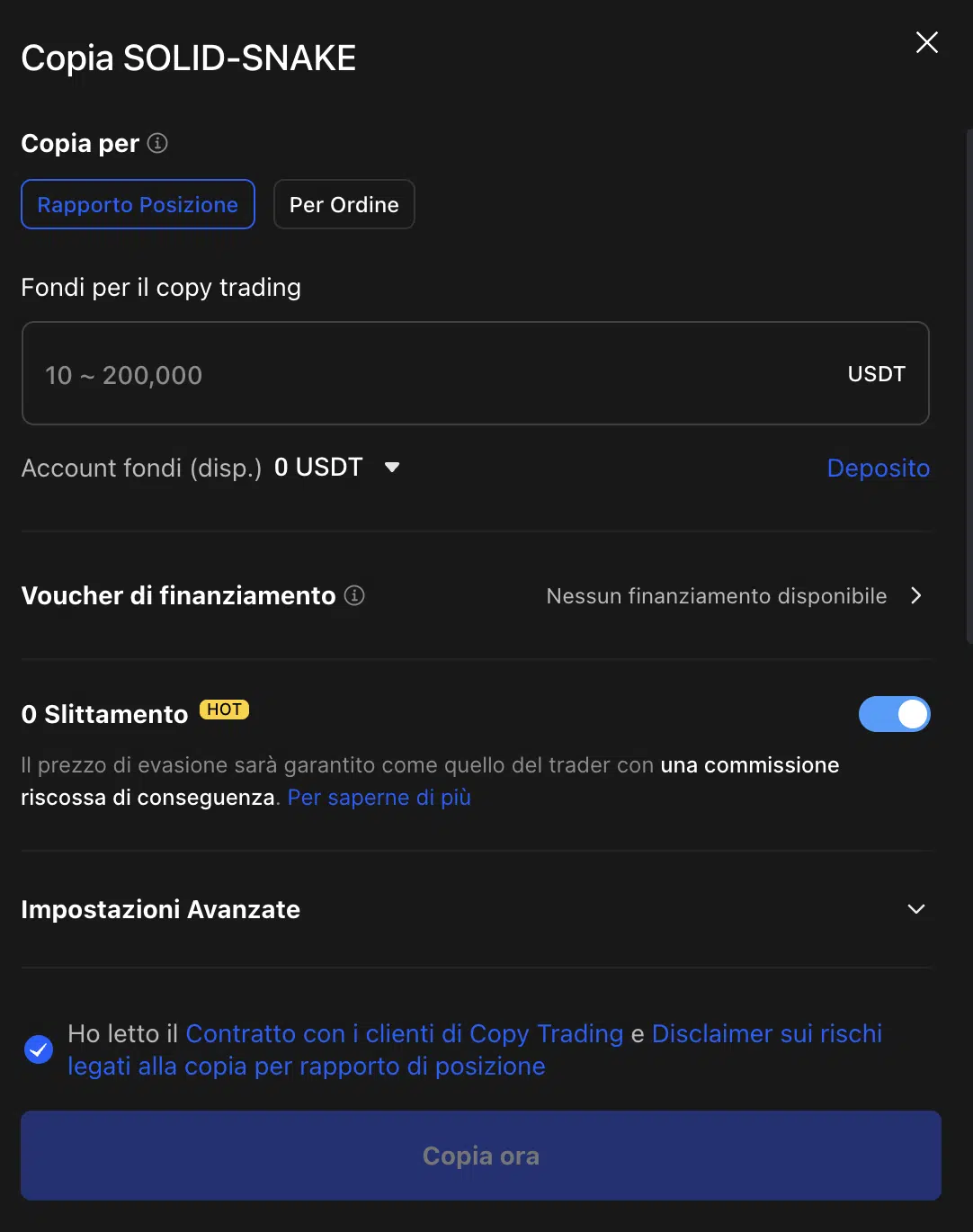
Task: Click the USDT label in funds field
Action: tap(876, 373)
